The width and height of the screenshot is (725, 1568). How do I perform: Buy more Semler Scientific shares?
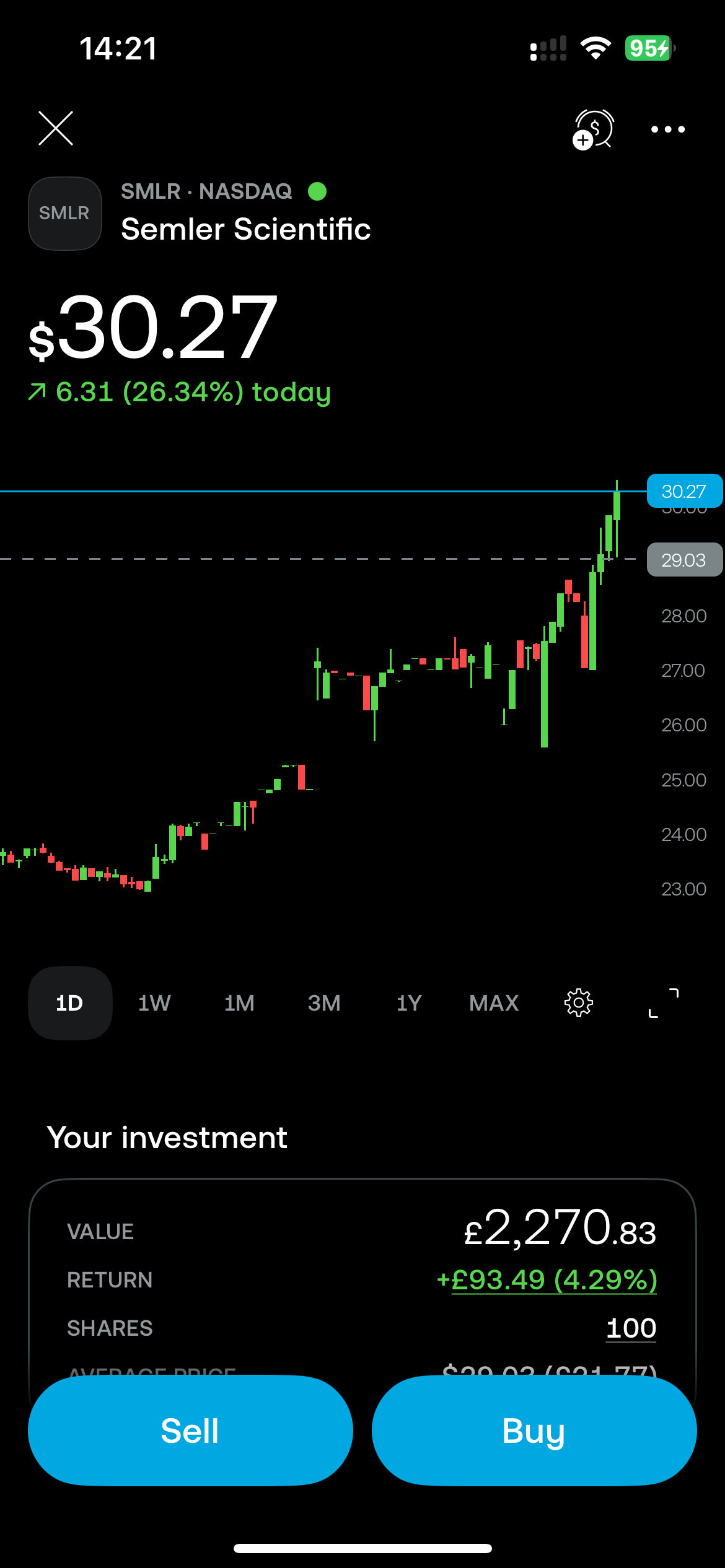point(534,1431)
